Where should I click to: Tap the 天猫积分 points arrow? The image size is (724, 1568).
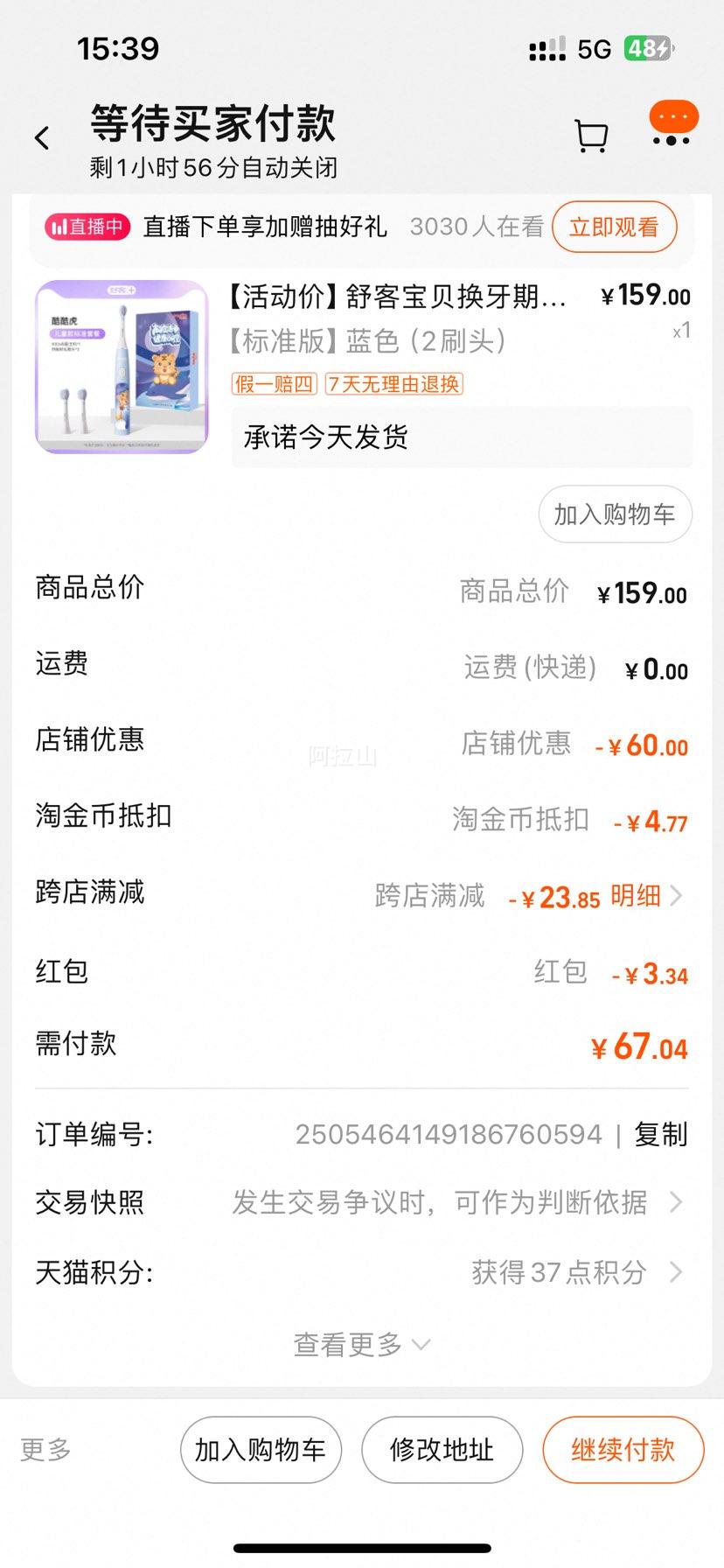(x=674, y=1273)
